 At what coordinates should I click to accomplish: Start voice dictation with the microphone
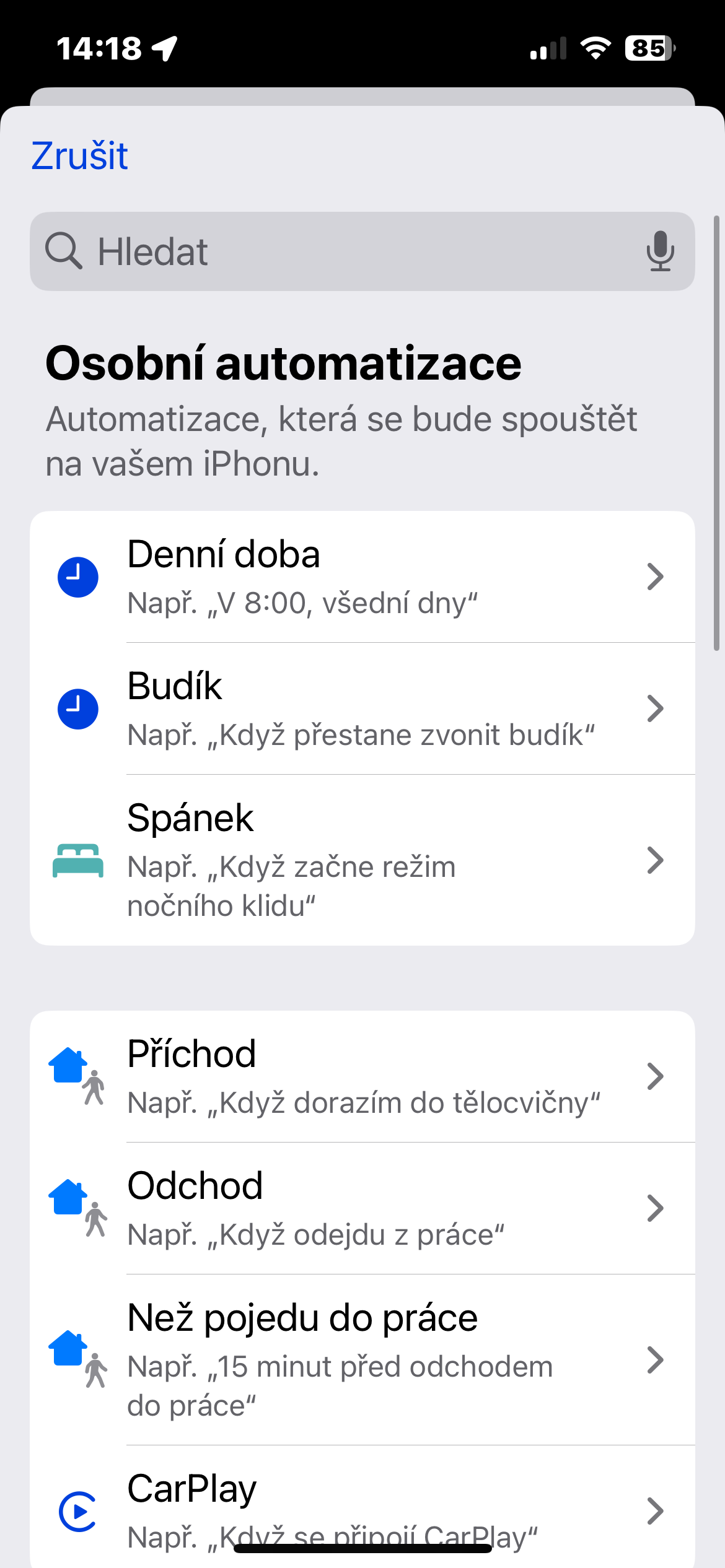[x=660, y=251]
